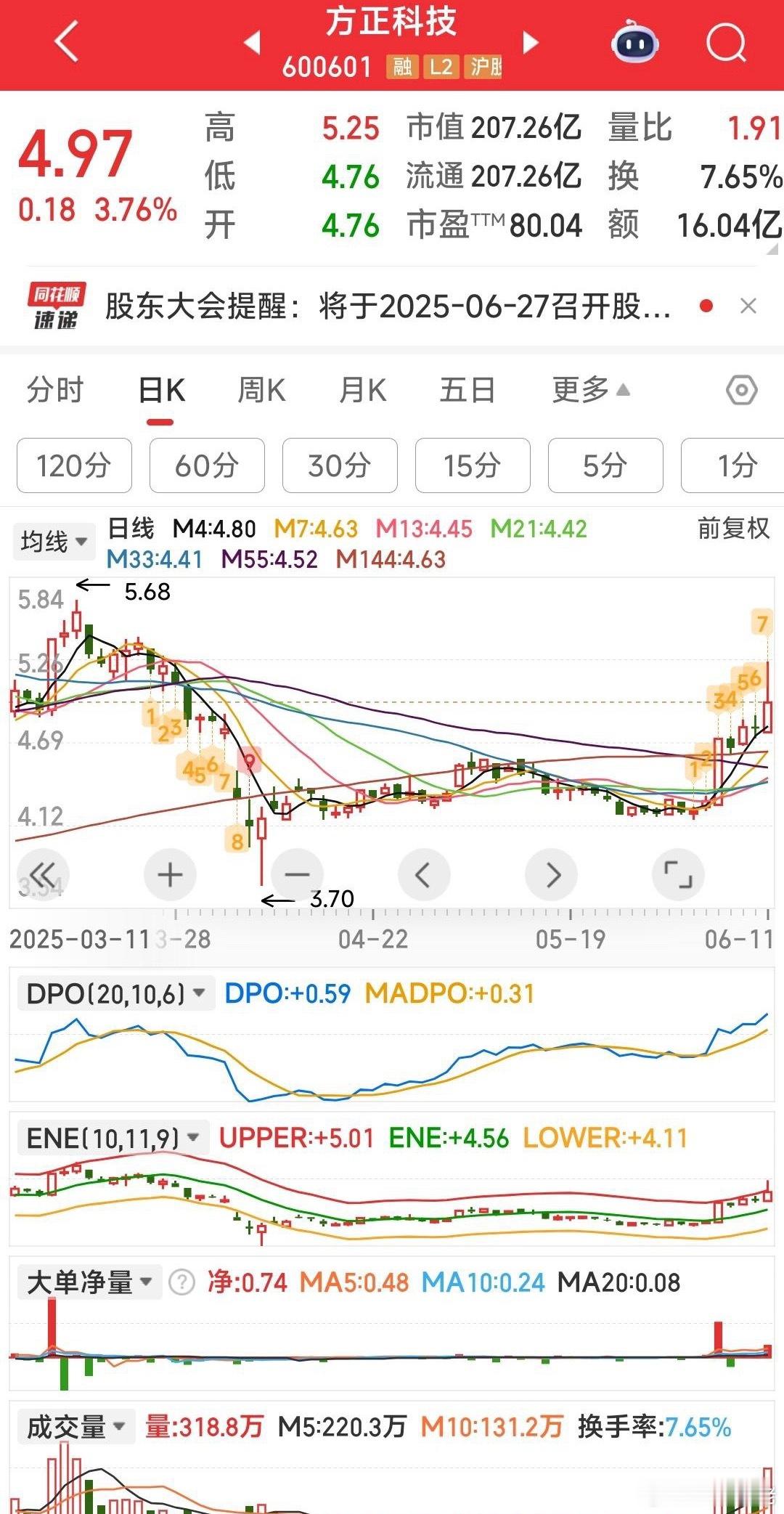Open the 股东大会提醒 news banner
This screenshot has width=784, height=1514.
click(x=388, y=306)
